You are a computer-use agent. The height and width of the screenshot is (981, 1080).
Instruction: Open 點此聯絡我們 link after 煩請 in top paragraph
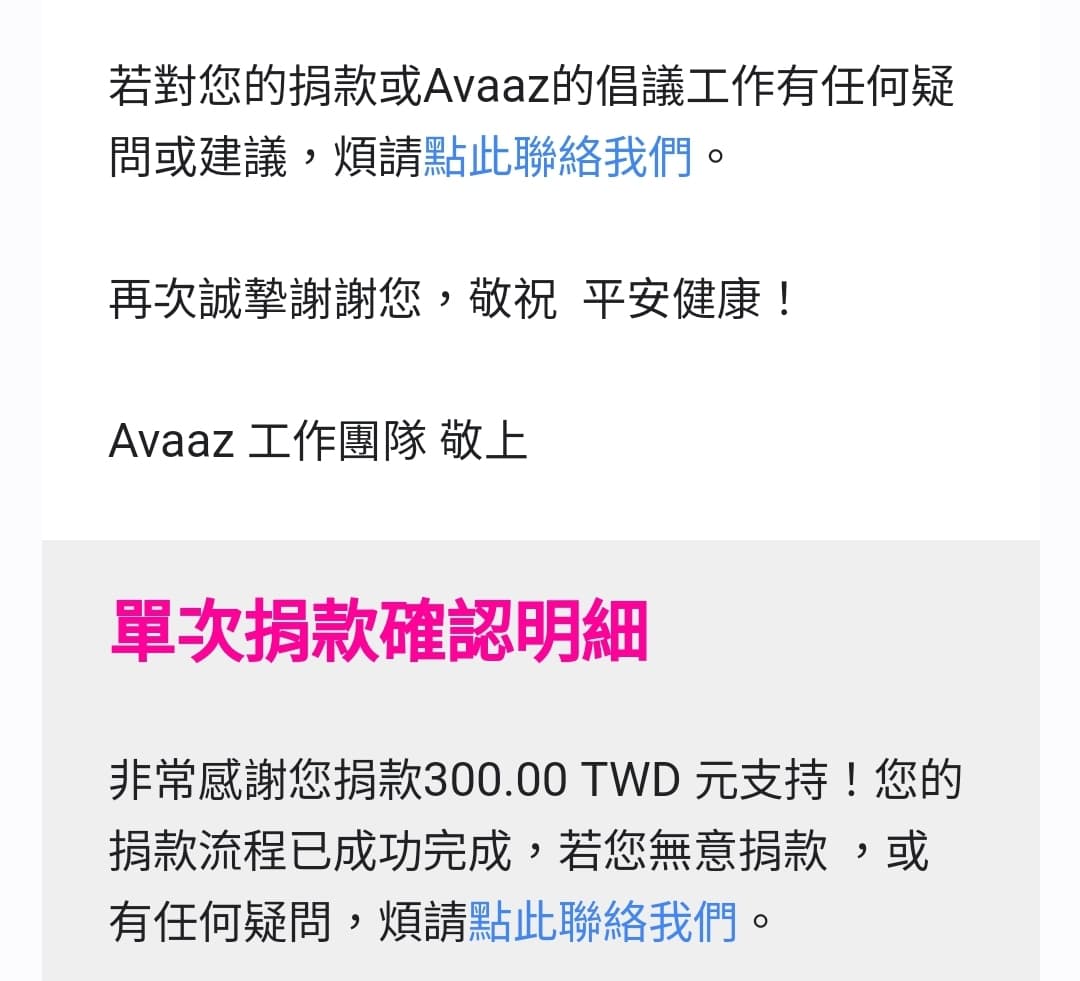(558, 158)
